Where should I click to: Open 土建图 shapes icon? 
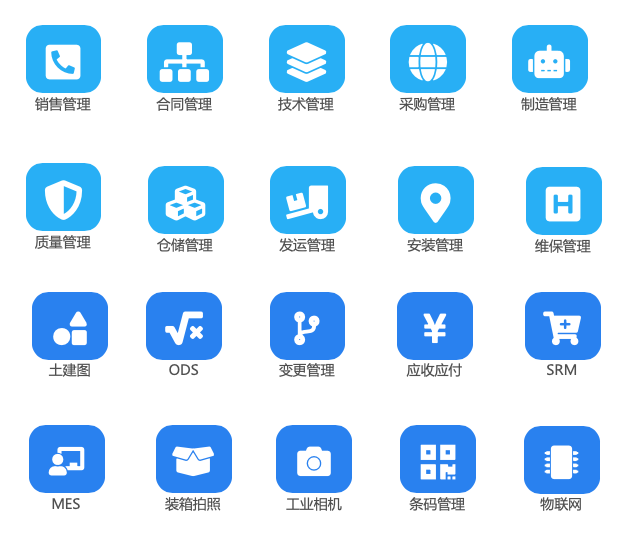click(x=69, y=326)
